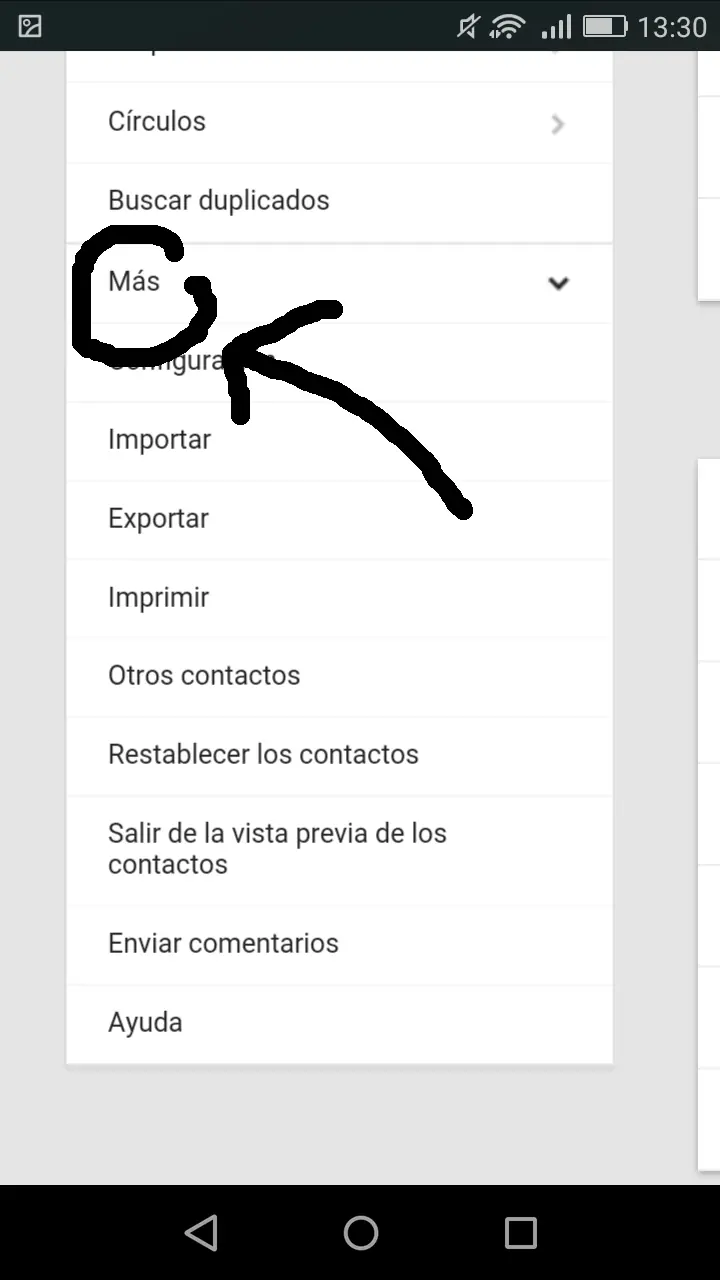Collapse the Más section
Image resolution: width=720 pixels, height=1280 pixels.
(x=557, y=283)
